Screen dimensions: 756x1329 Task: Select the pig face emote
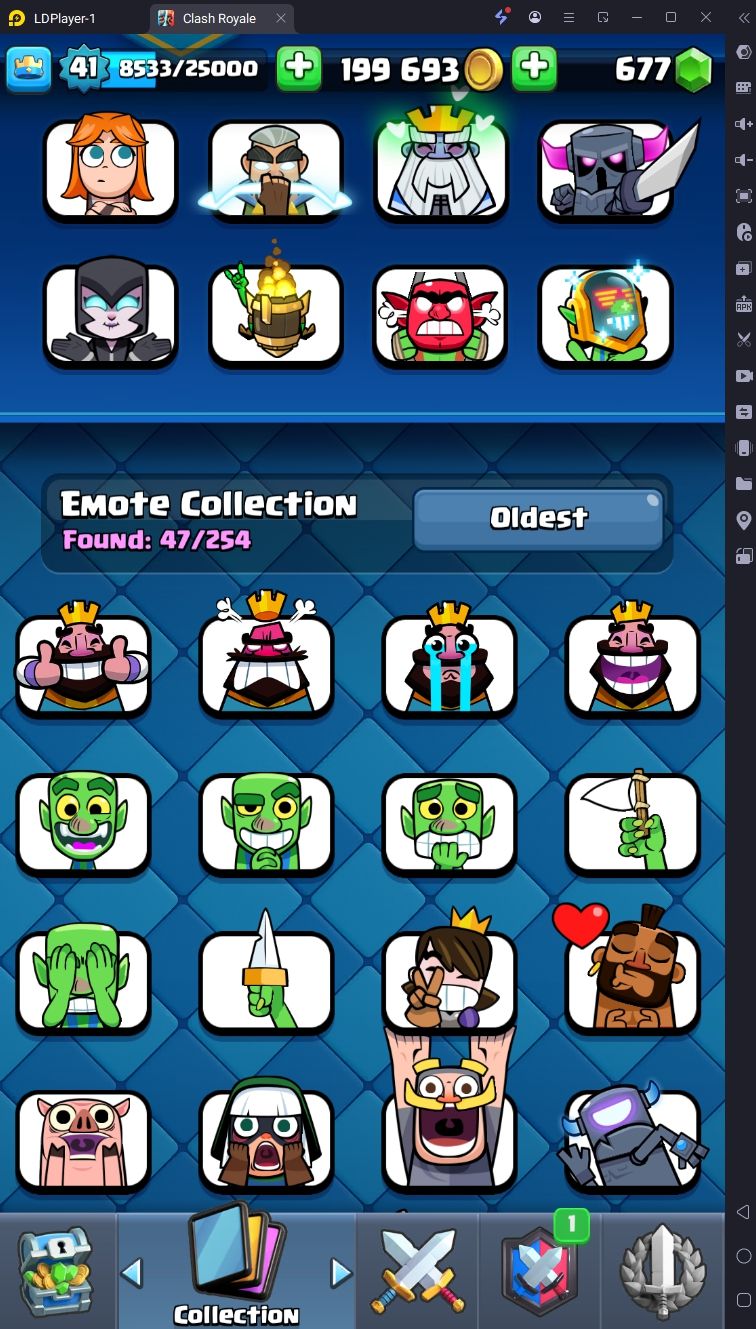point(83,1140)
